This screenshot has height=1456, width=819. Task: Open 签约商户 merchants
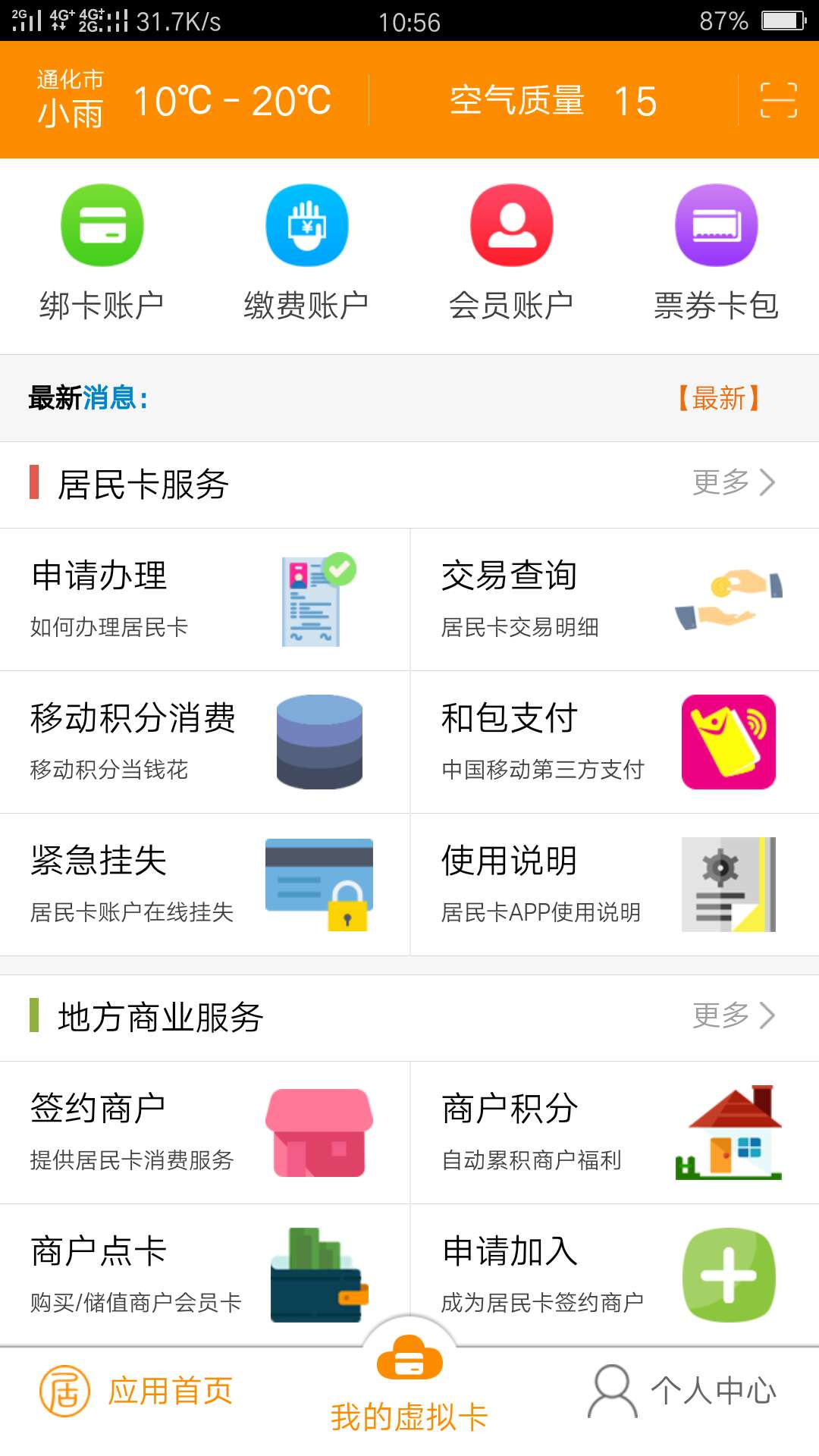pyautogui.click(x=205, y=1132)
